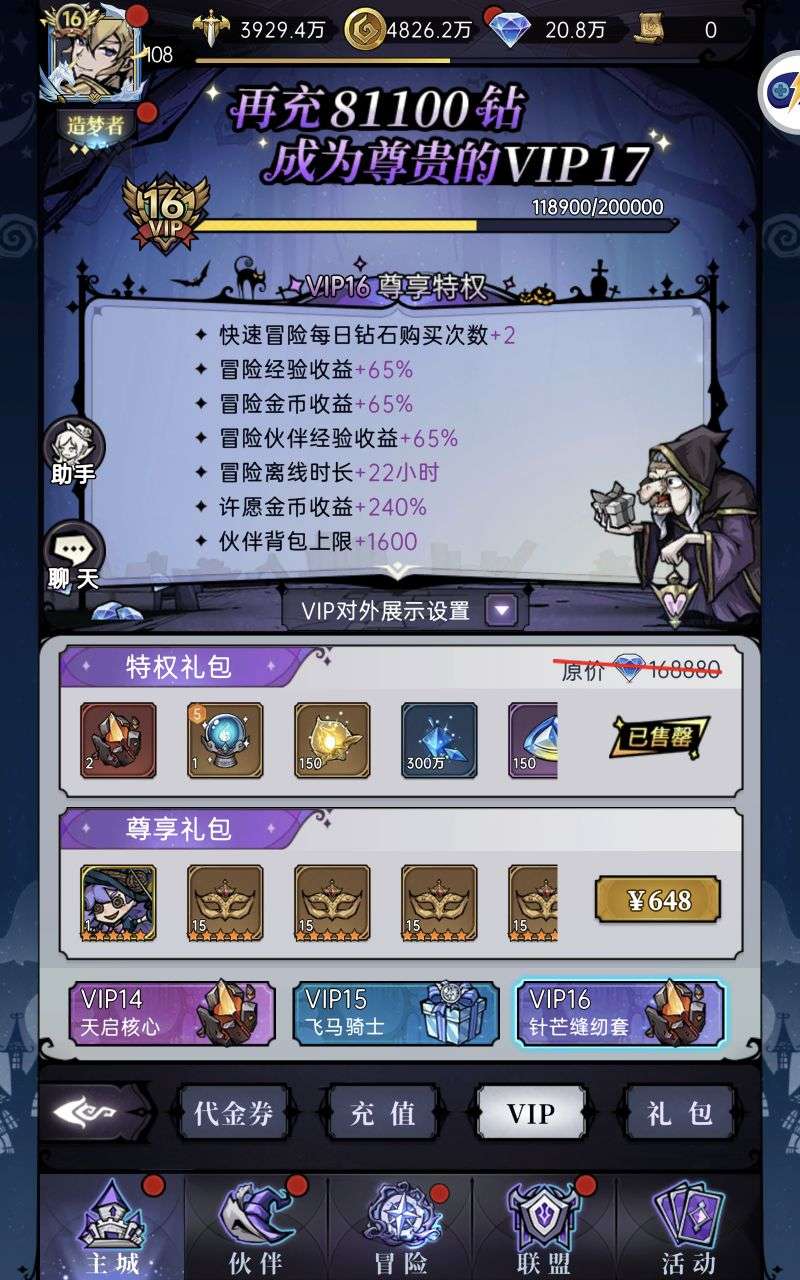Select the VIP16 针芒缝纫套 card
The height and width of the screenshot is (1280, 800).
pyautogui.click(x=620, y=1013)
